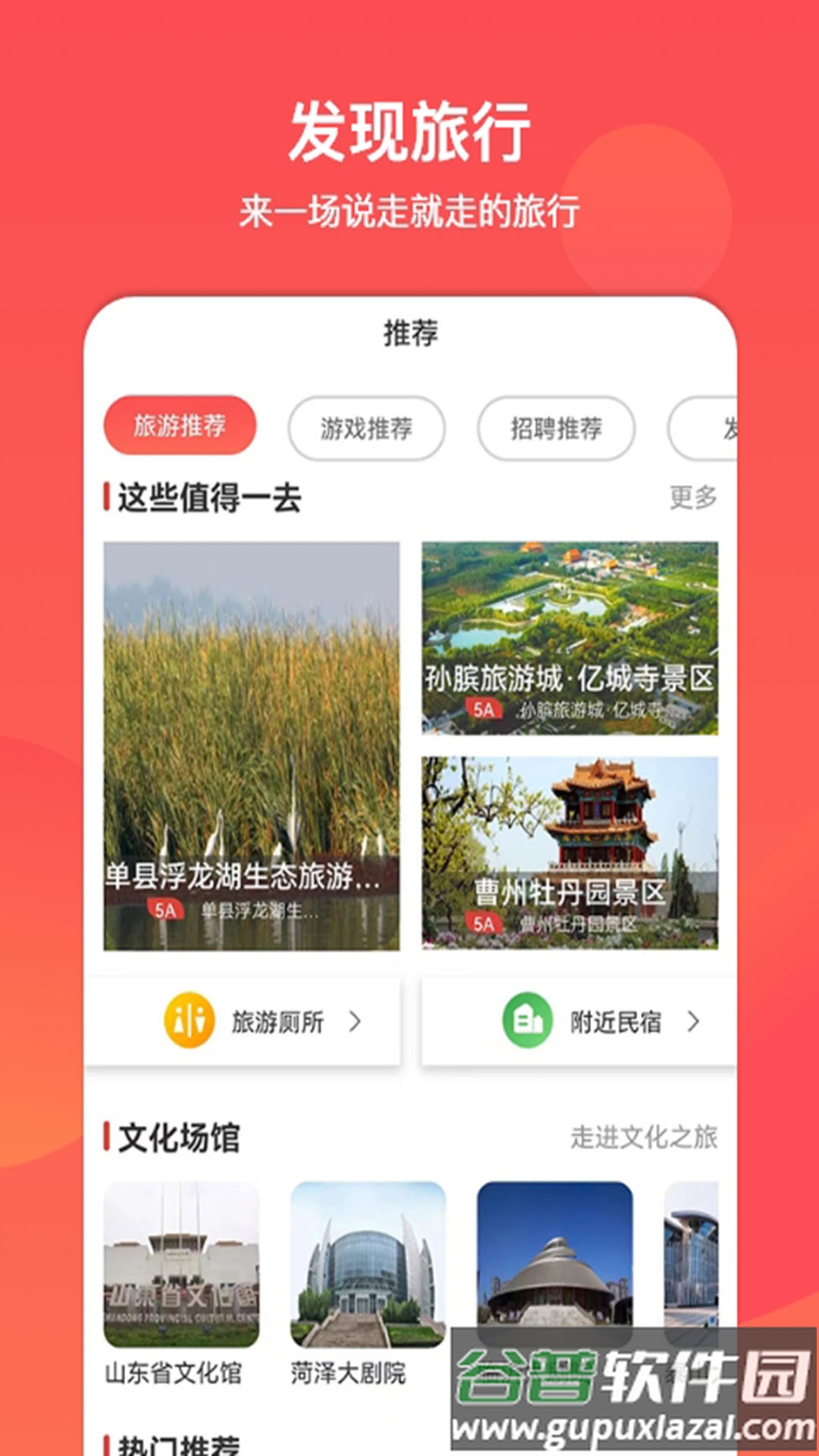
Task: Expand the 附近民宿 entry via its chevron
Action: click(695, 1021)
